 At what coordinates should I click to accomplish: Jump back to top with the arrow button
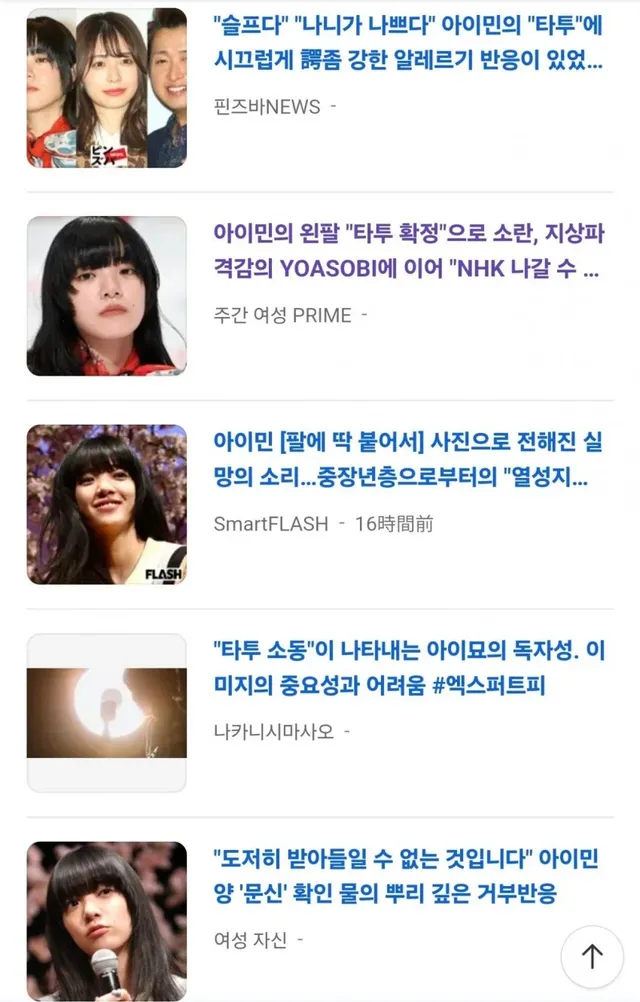592,957
